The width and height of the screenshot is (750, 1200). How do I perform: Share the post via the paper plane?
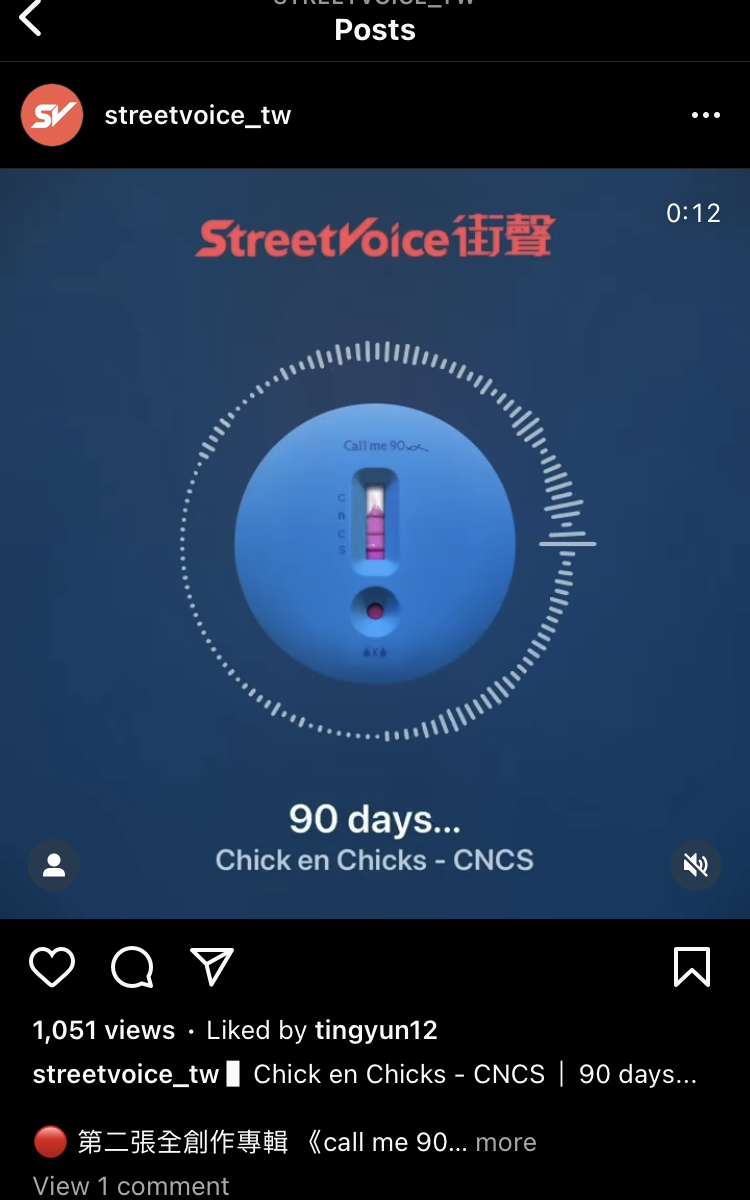(212, 967)
